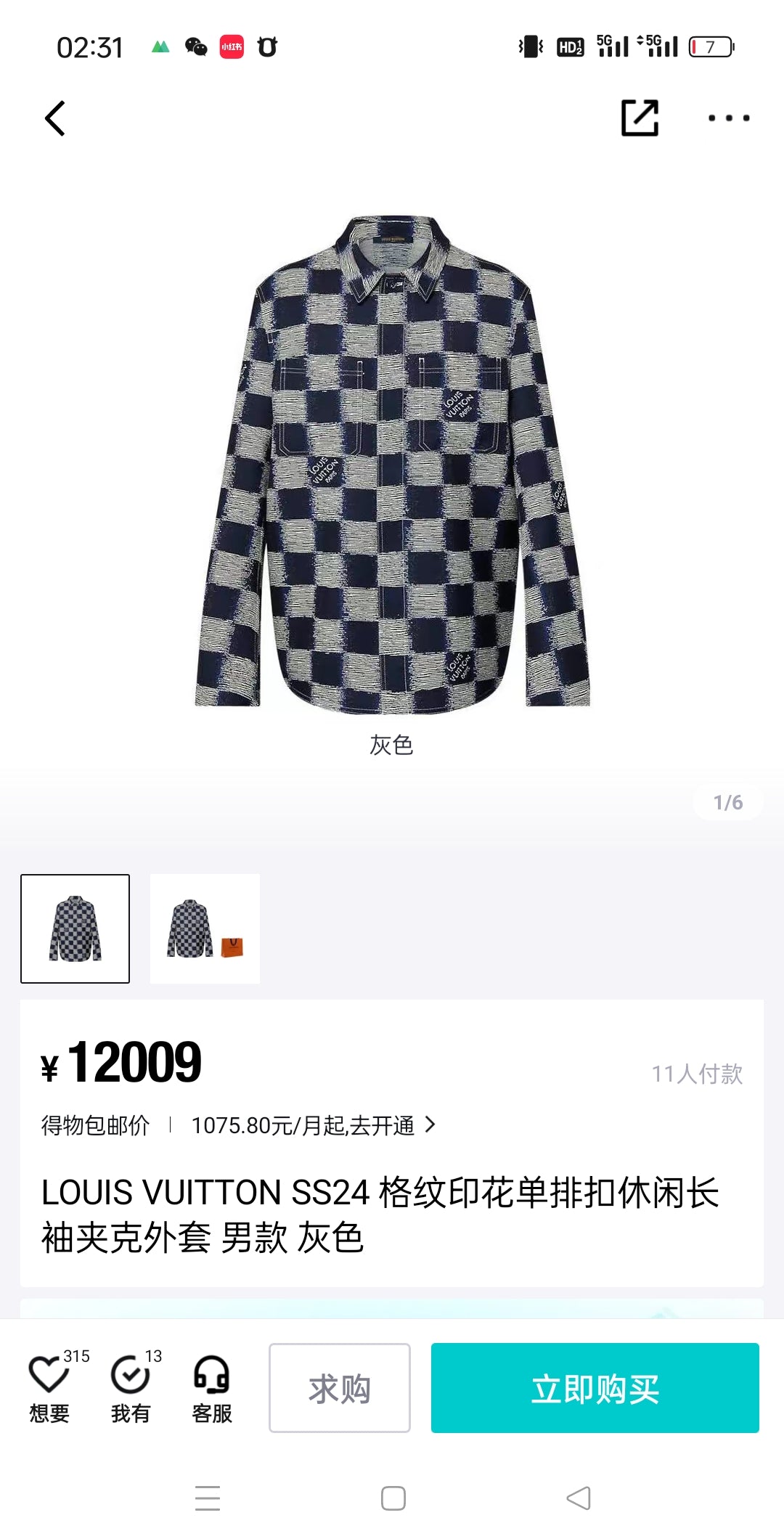Image resolution: width=784 pixels, height=1539 pixels.
Task: Open system recent apps menu
Action: pos(208,1498)
